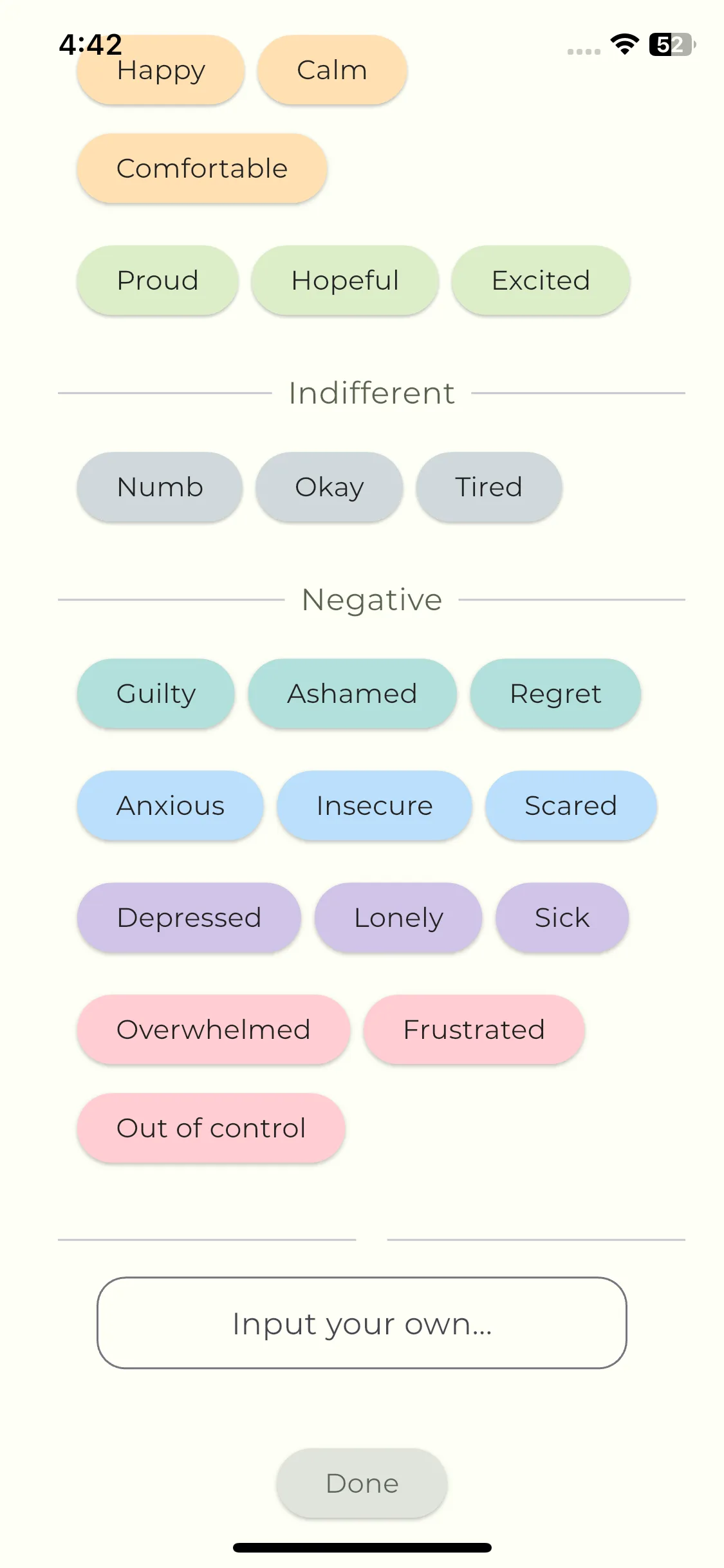Select the Depressed feeling
This screenshot has width=724, height=1568.
point(189,918)
